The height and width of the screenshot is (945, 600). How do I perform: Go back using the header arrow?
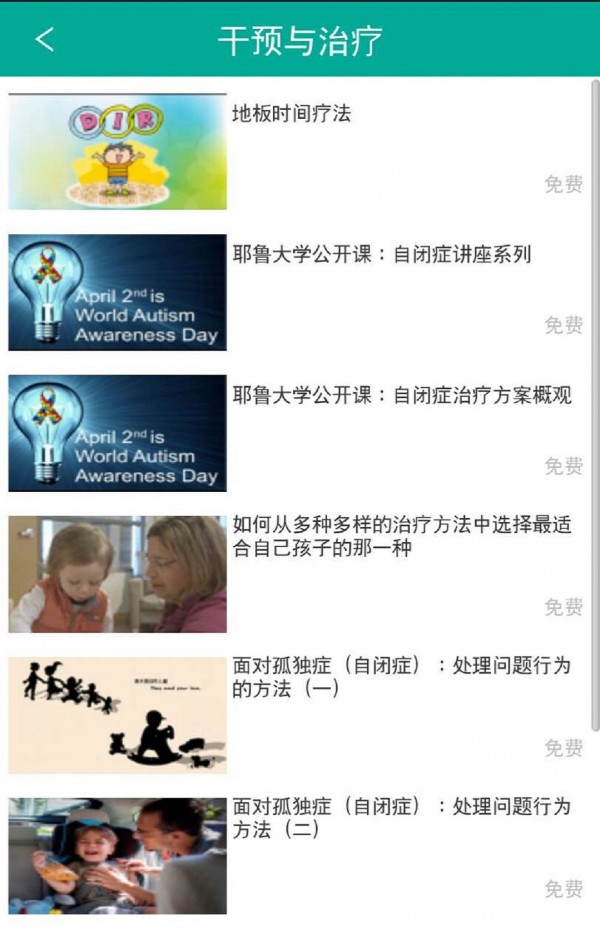(45, 39)
